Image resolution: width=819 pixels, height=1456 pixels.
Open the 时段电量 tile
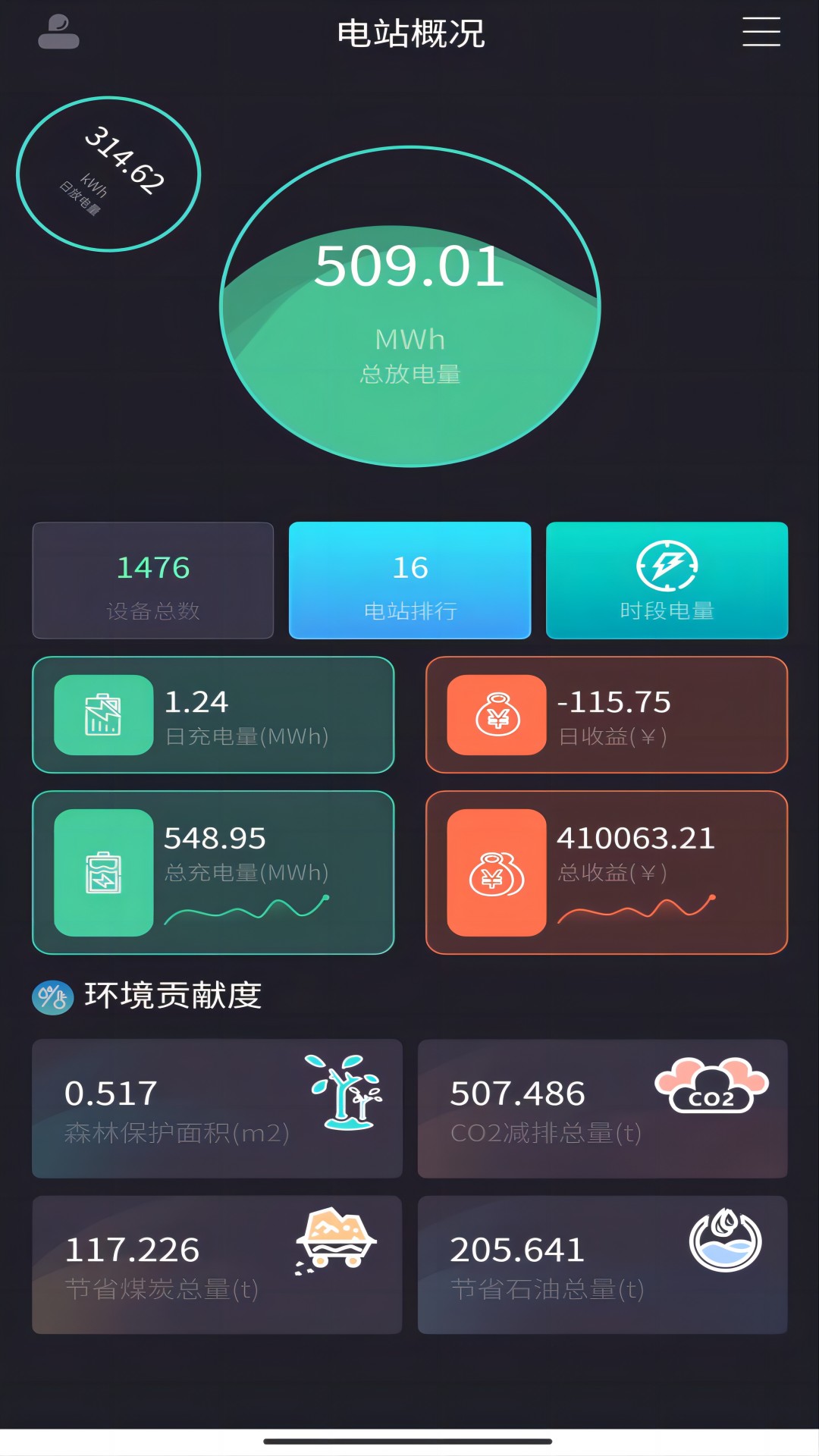tap(667, 580)
